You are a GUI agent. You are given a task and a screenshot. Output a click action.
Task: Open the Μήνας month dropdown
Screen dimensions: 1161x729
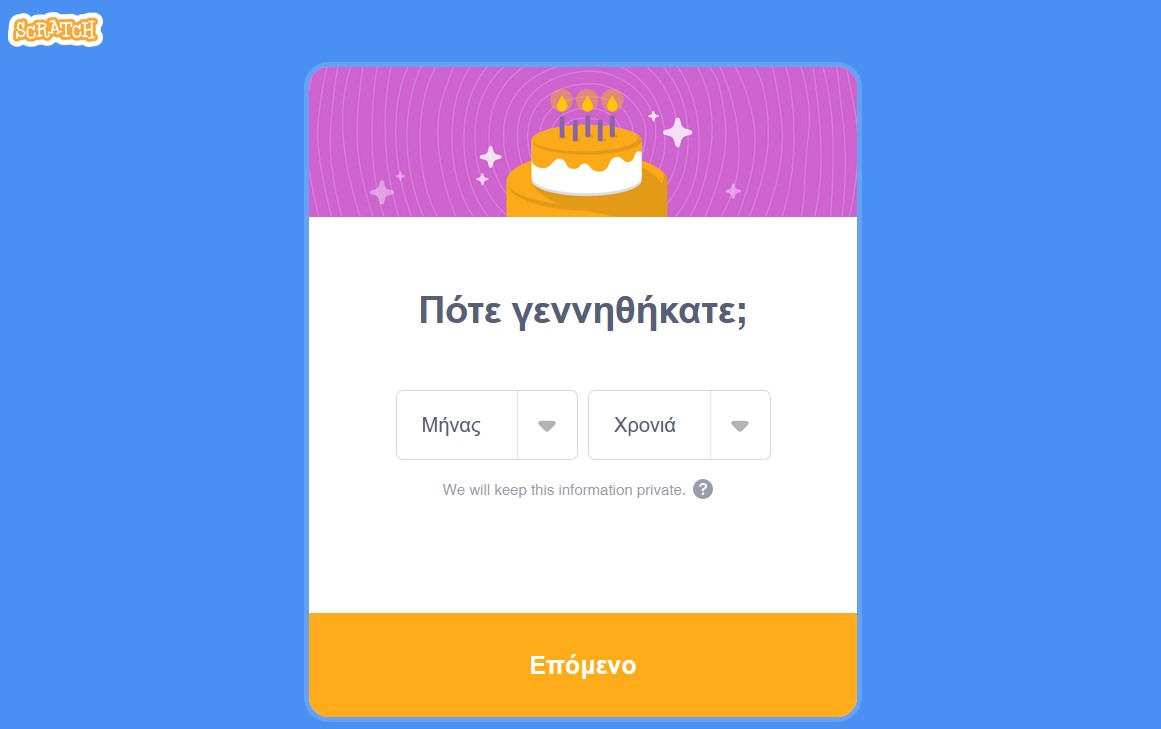[487, 425]
